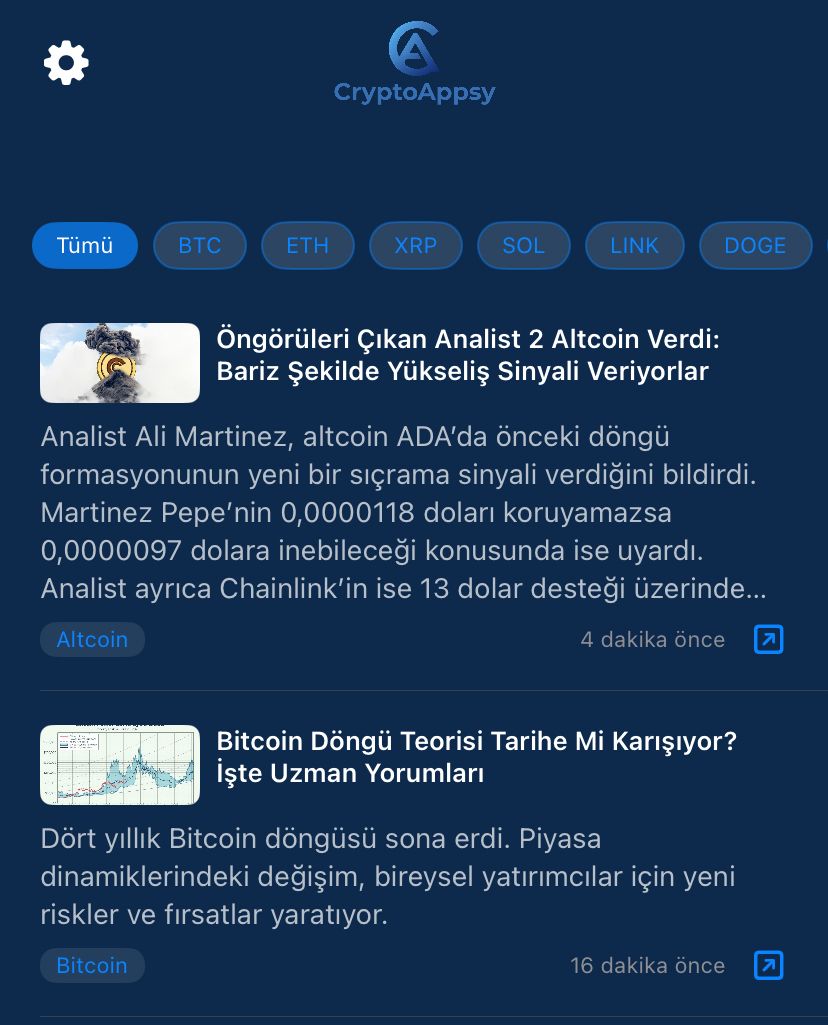Screen dimensions: 828x1025
Task: Tap the Bitcoin tag
Action: click(92, 966)
